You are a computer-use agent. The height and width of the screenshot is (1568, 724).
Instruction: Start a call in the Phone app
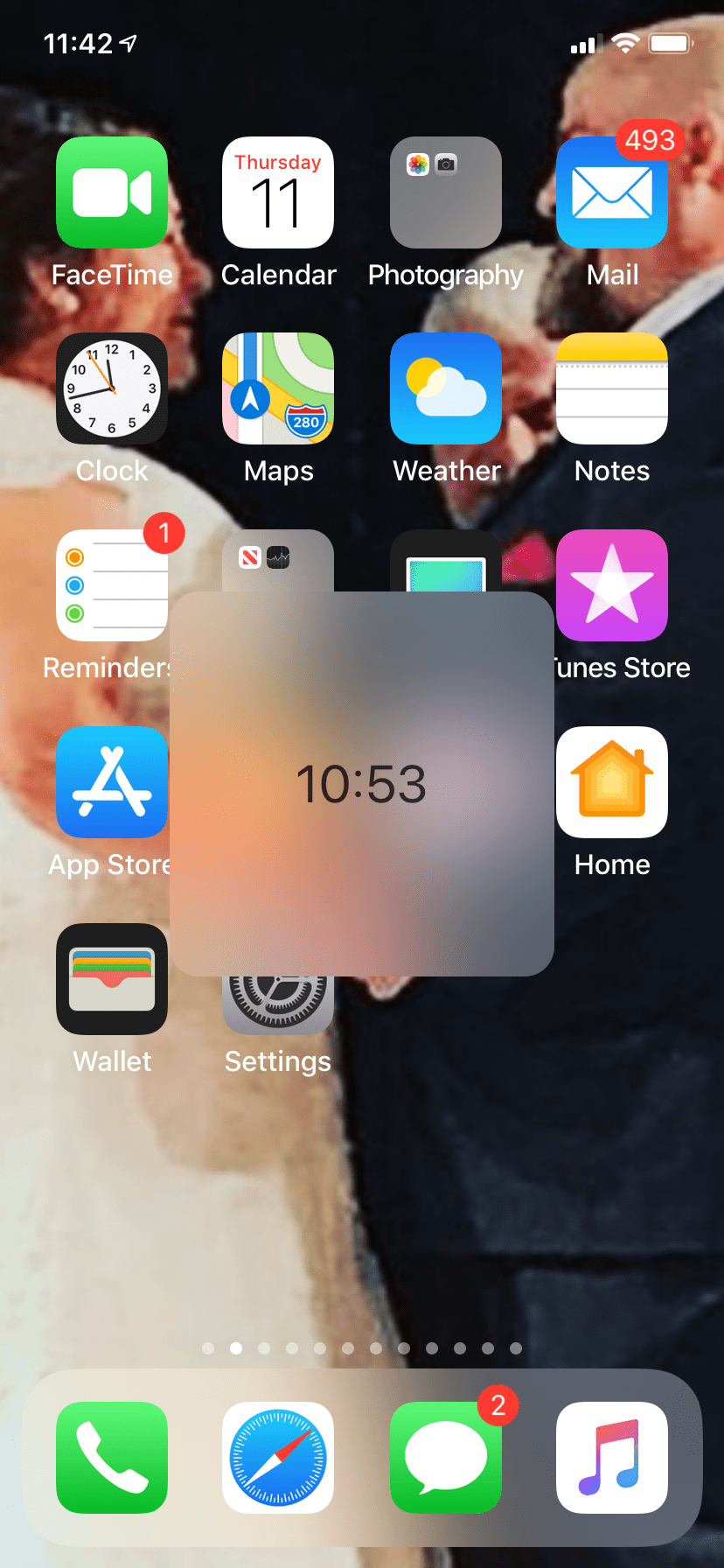click(x=112, y=1458)
